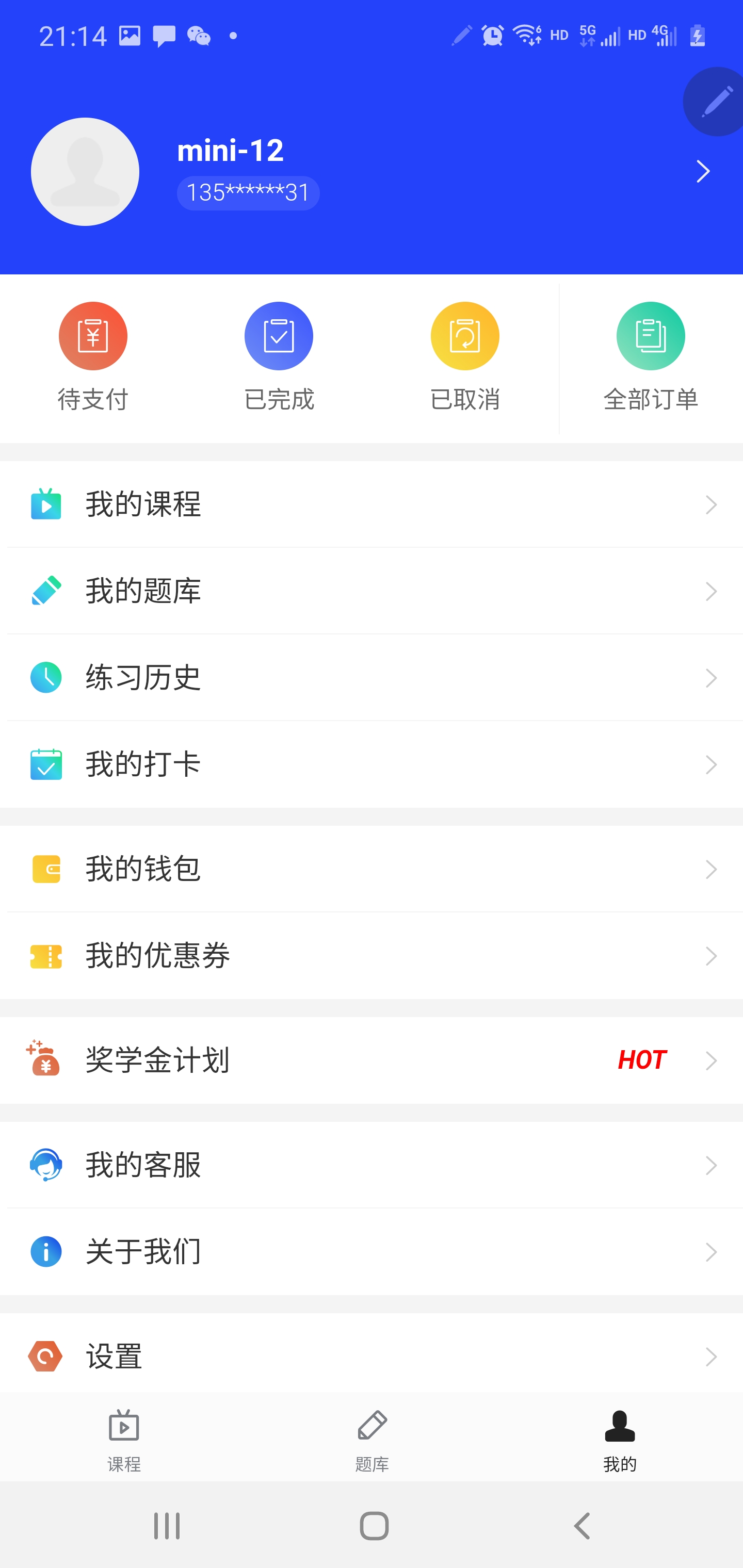Contact support via 我的客服

[144, 1165]
